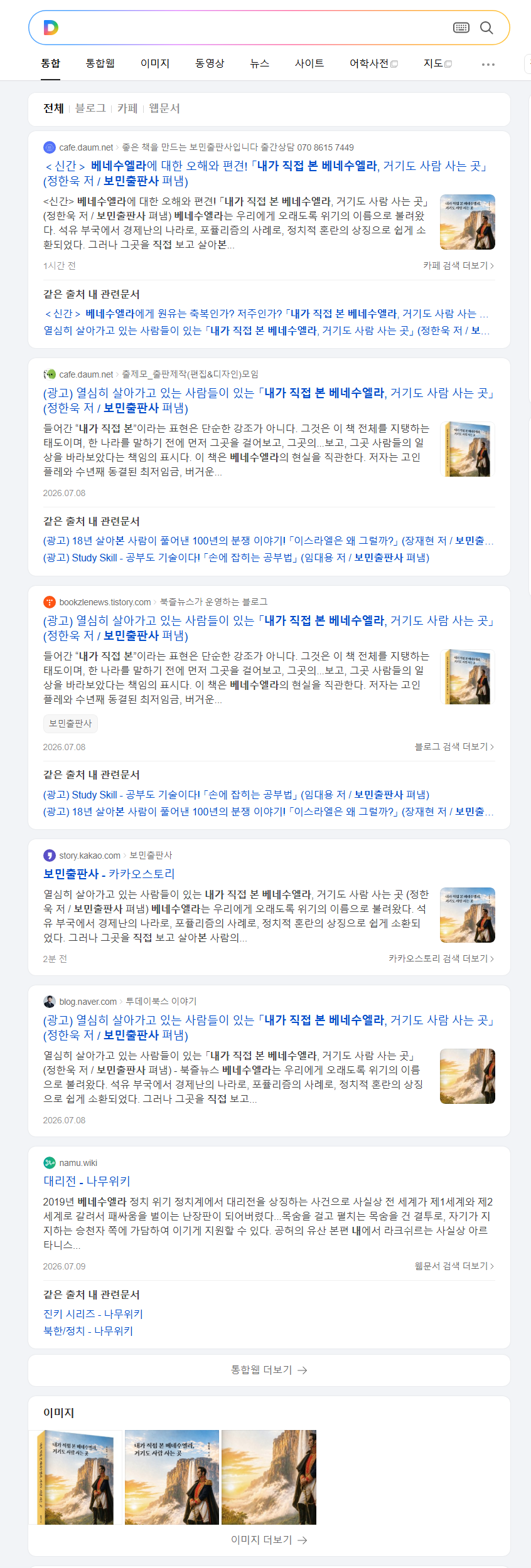Filter results by 카페
This screenshot has width=531, height=1568.
[127, 108]
